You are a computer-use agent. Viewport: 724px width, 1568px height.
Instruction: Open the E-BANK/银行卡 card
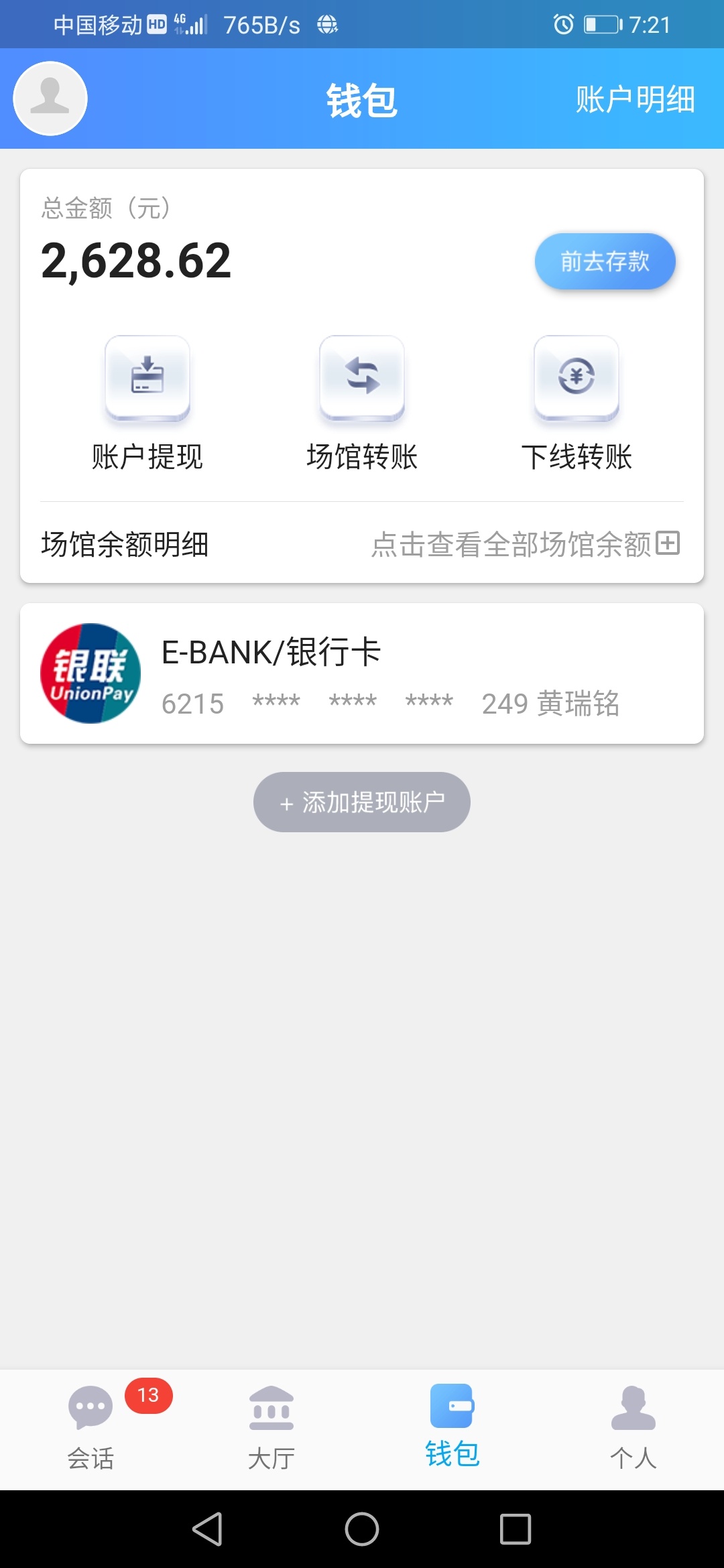(x=362, y=673)
